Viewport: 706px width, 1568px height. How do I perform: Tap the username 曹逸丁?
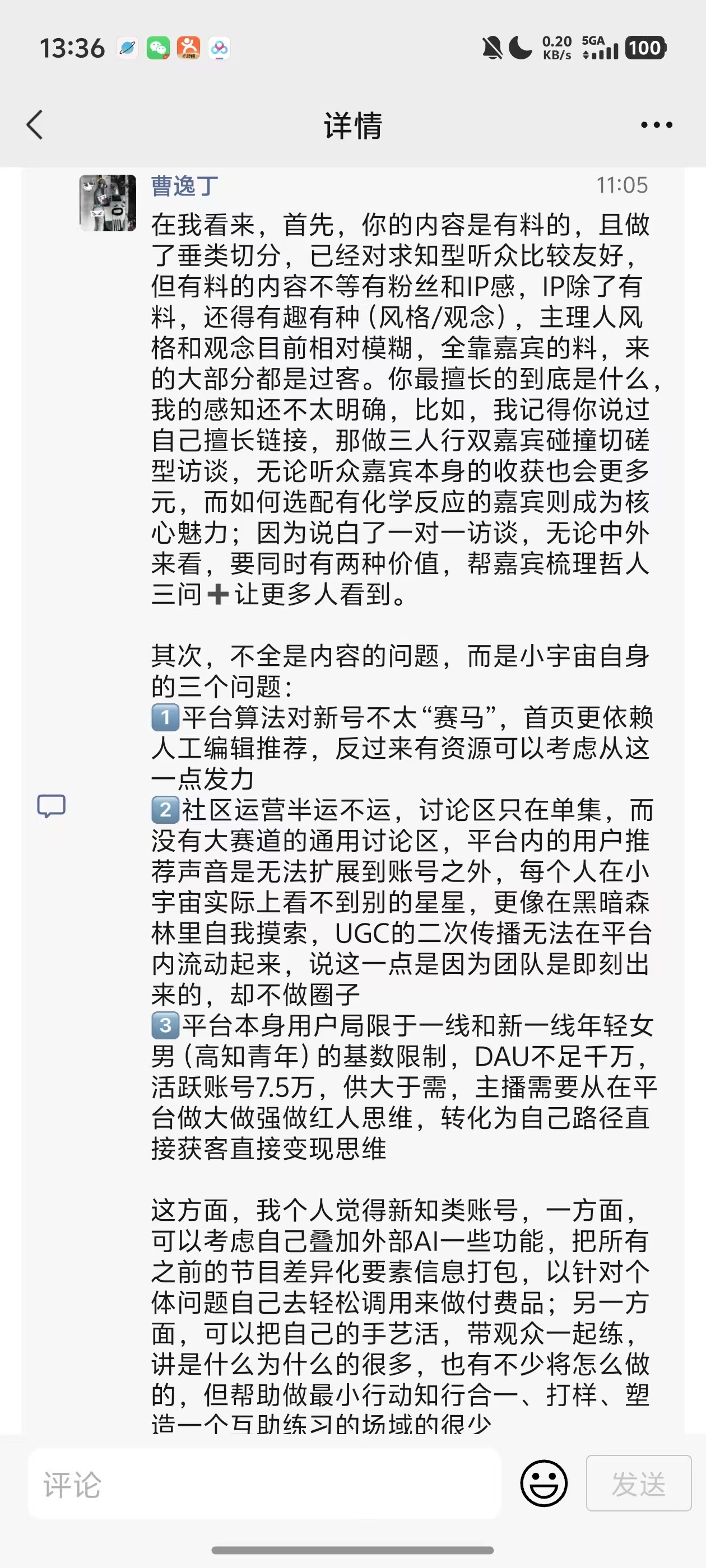pyautogui.click(x=185, y=186)
